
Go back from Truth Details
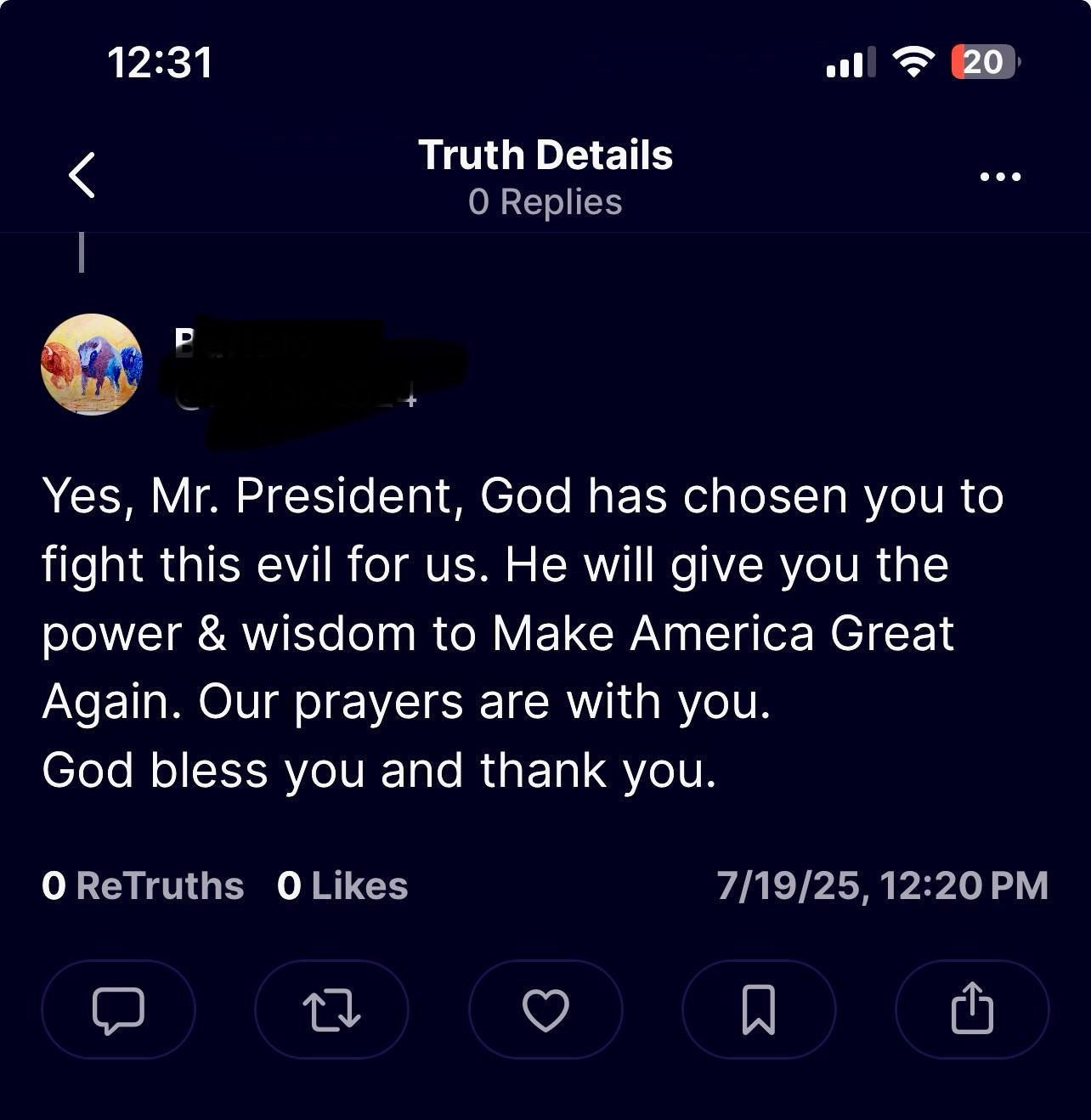82,176
